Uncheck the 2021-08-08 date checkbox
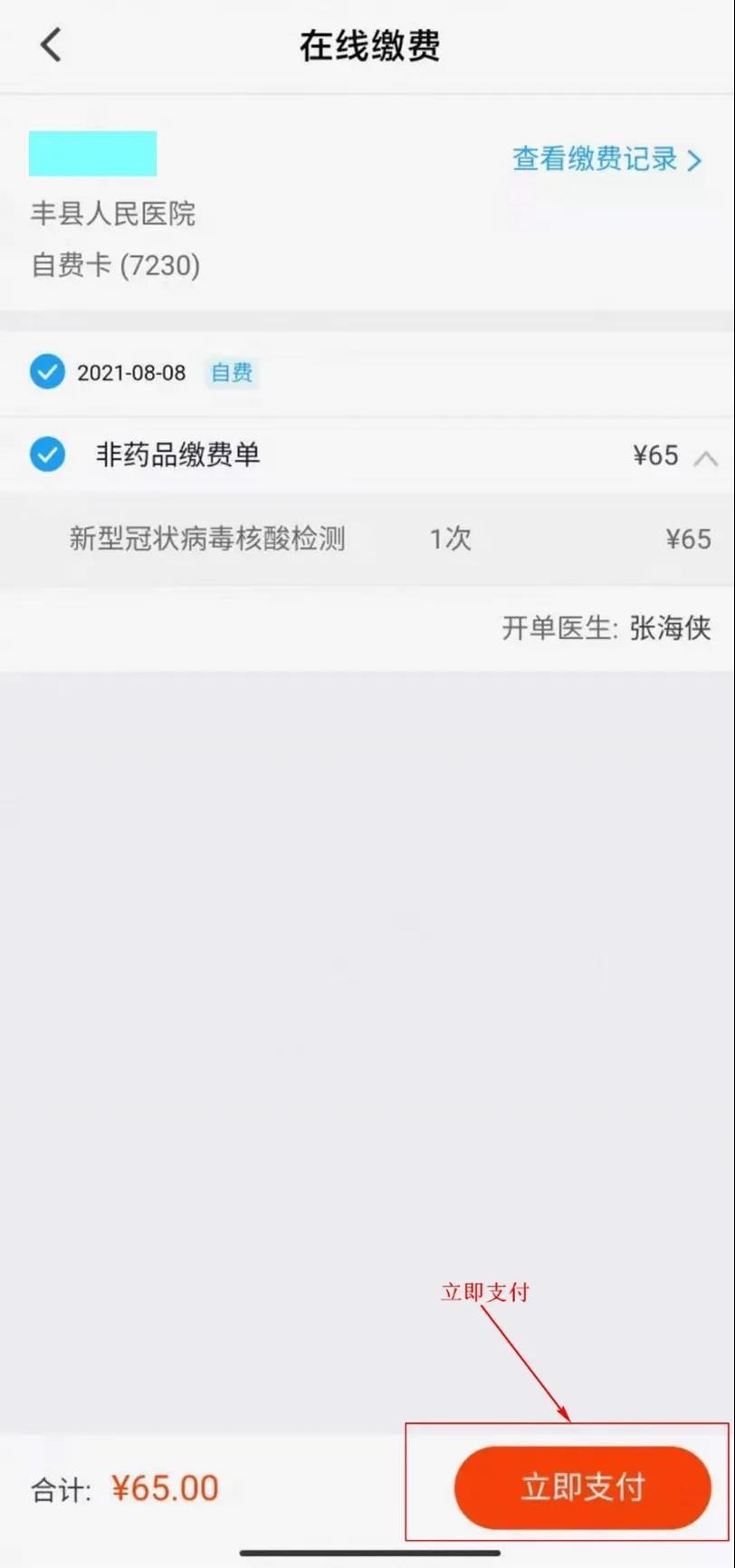 [x=47, y=372]
